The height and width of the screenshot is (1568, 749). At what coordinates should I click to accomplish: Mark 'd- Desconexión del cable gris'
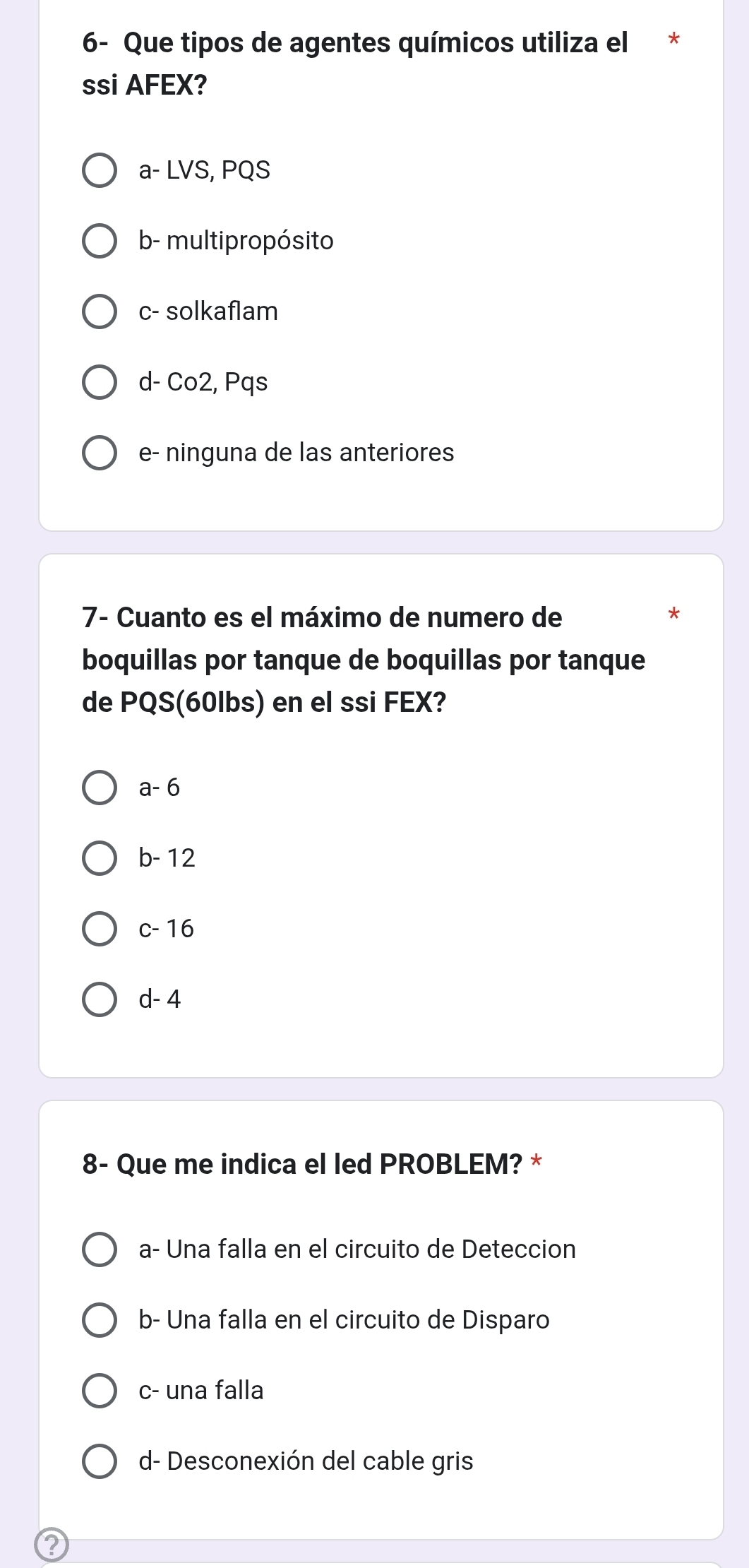coord(100,1462)
